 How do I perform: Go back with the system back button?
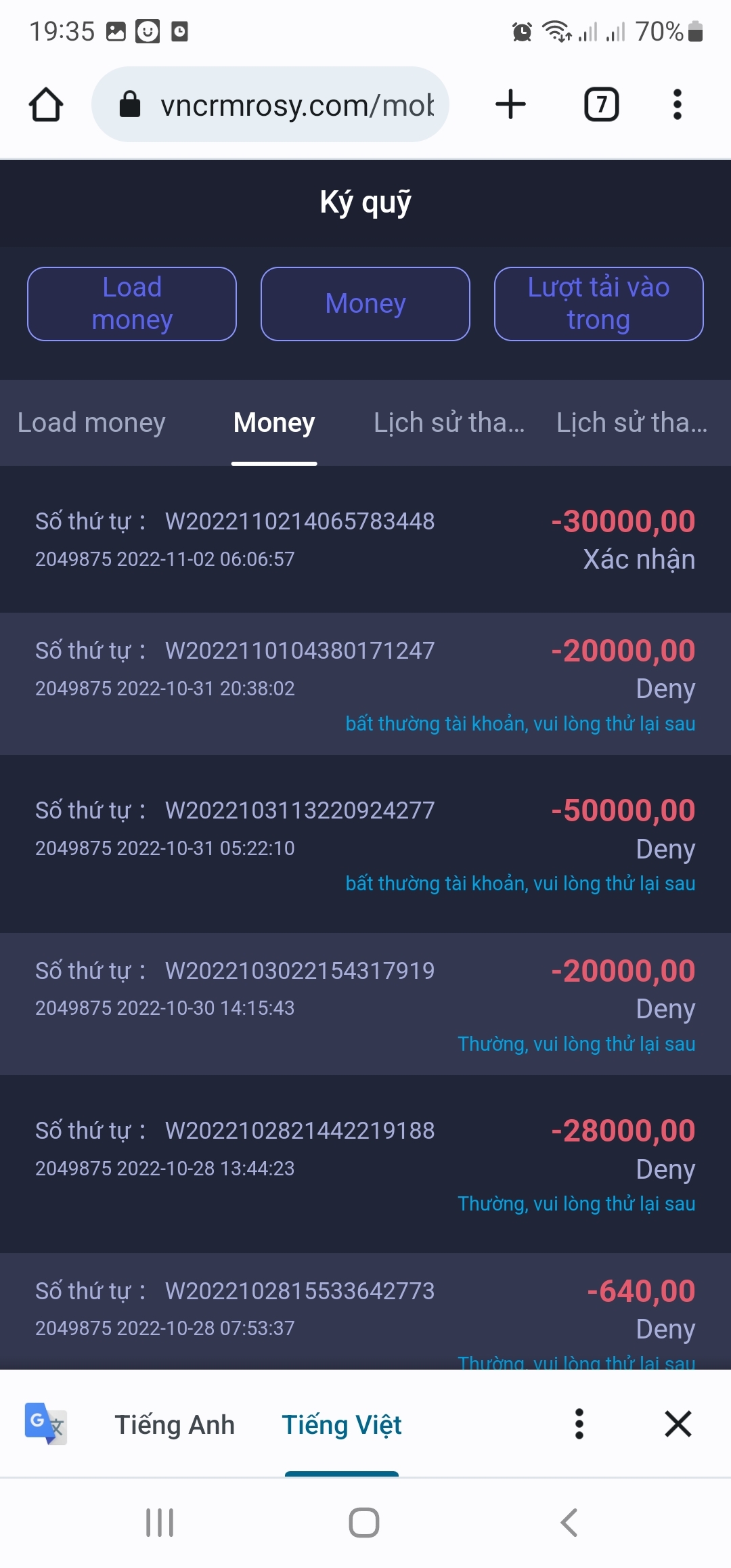tap(569, 1523)
